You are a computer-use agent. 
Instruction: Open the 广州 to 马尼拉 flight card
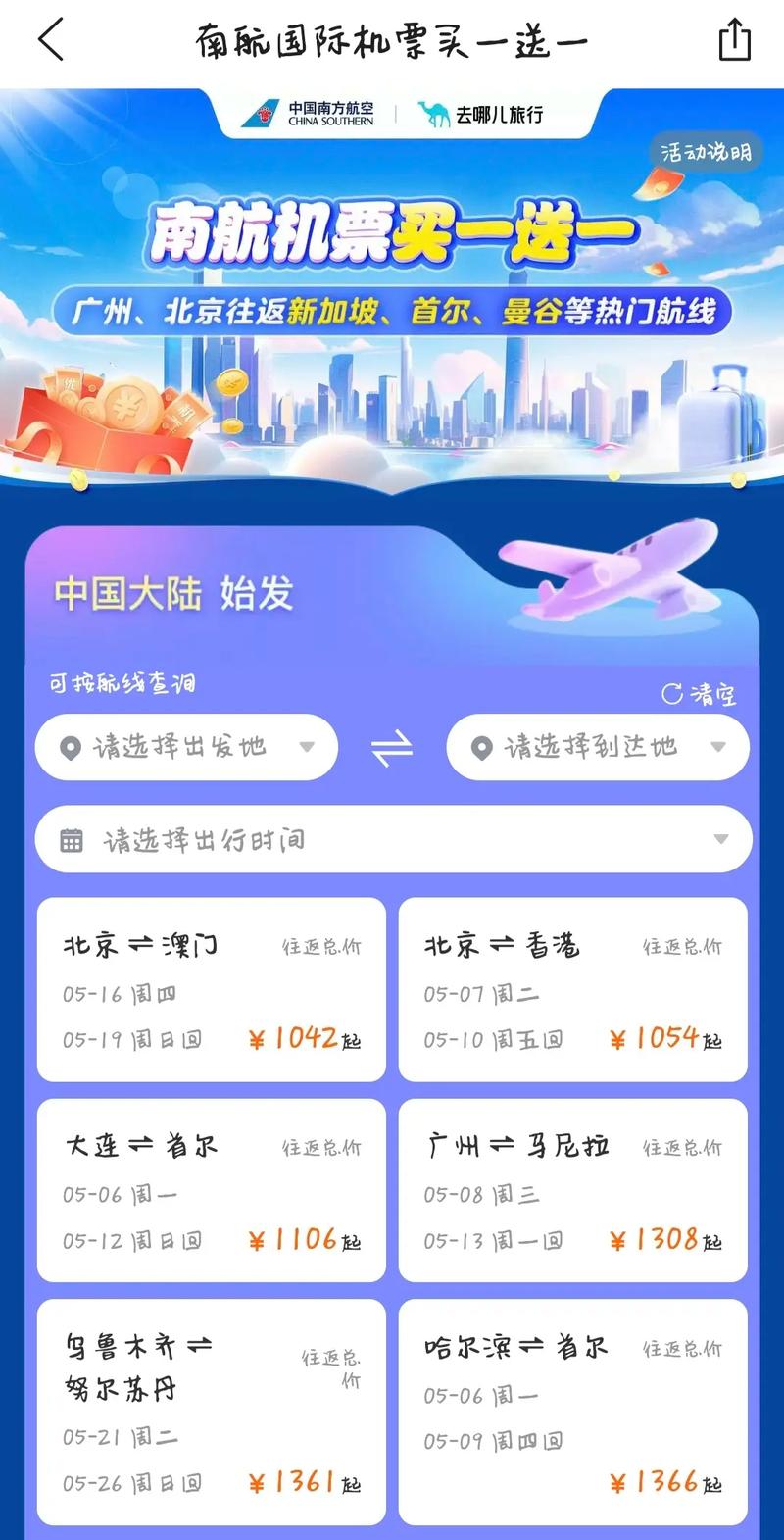coord(573,1190)
